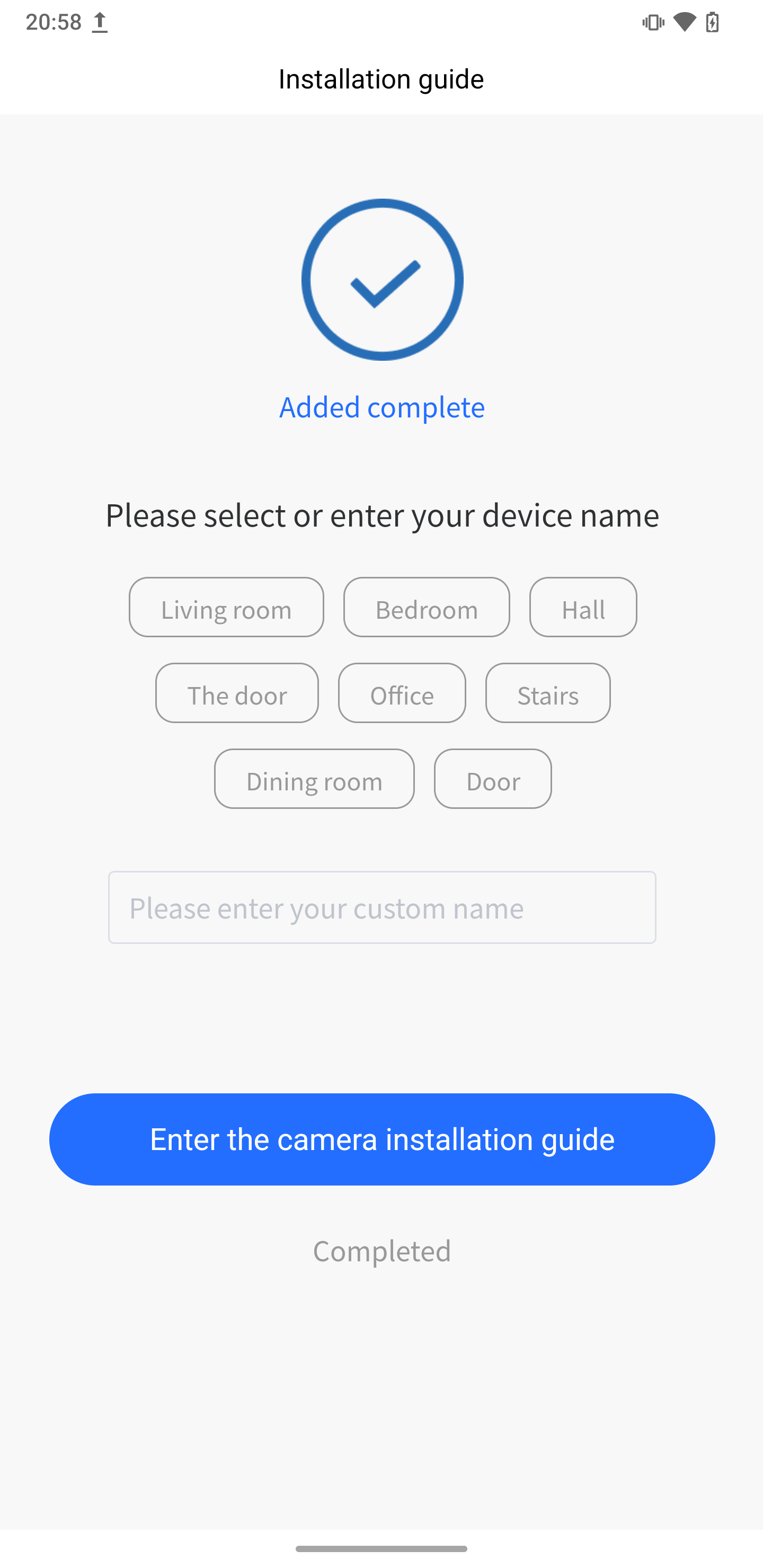Viewport: 763px width, 1568px height.
Task: Select the Living room name chip
Action: tap(226, 608)
